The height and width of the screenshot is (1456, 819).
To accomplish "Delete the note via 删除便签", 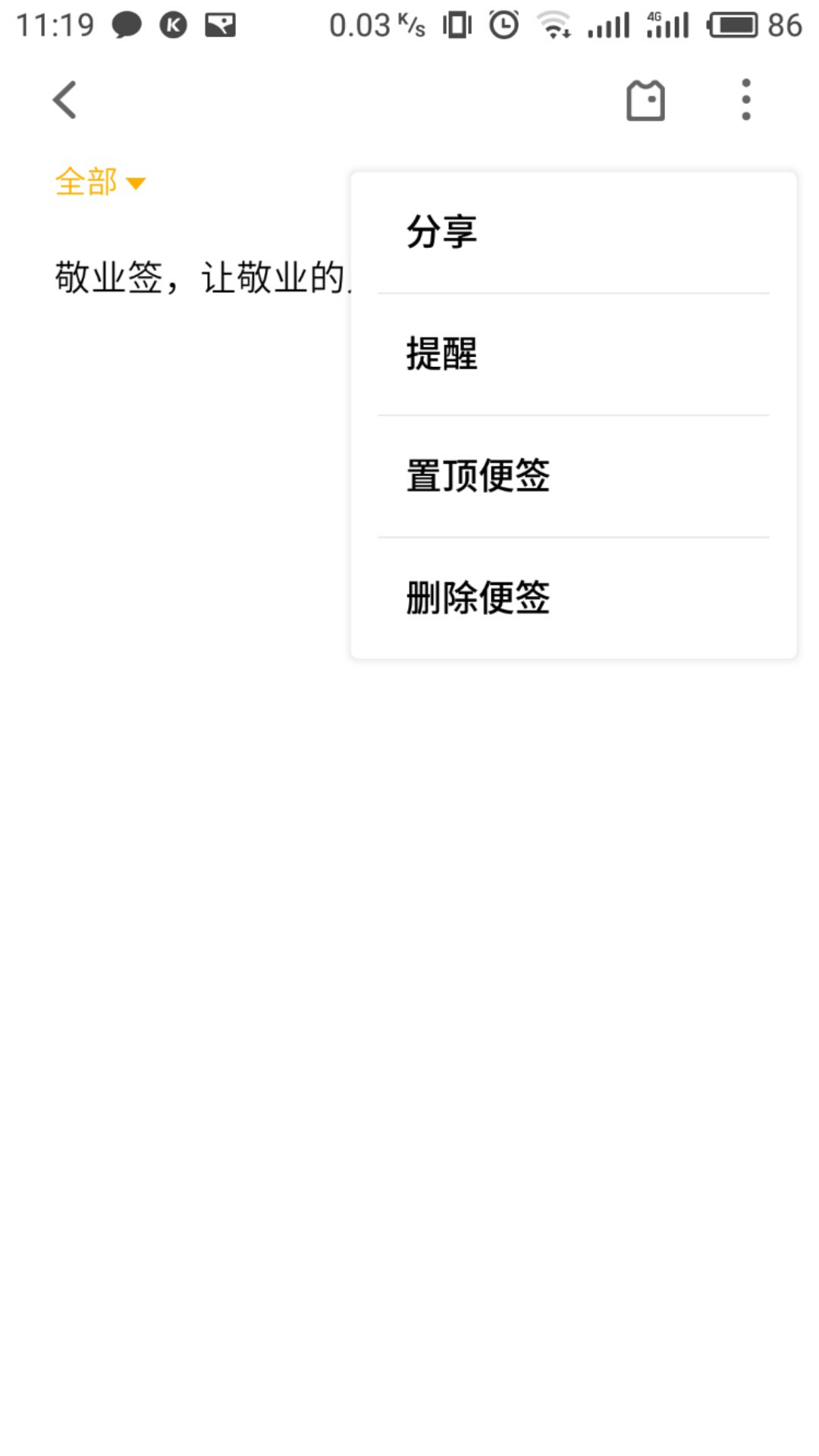I will [573, 598].
